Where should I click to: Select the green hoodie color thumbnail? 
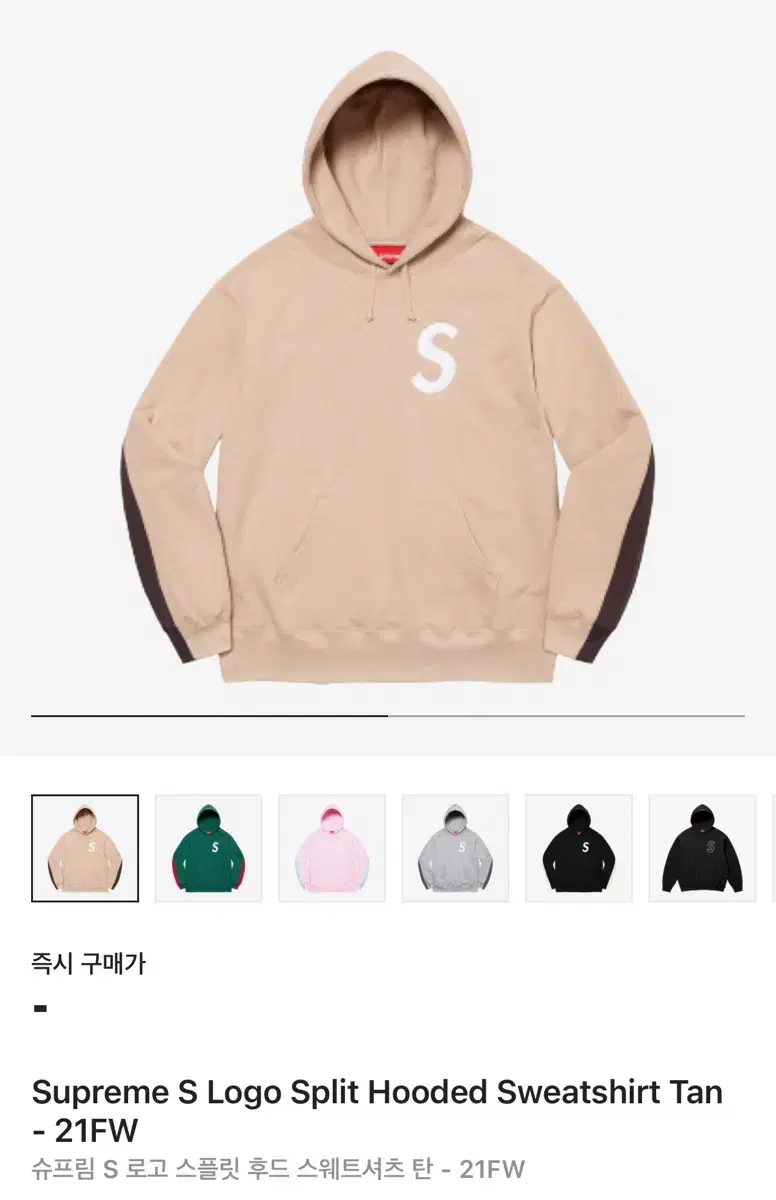pyautogui.click(x=208, y=847)
